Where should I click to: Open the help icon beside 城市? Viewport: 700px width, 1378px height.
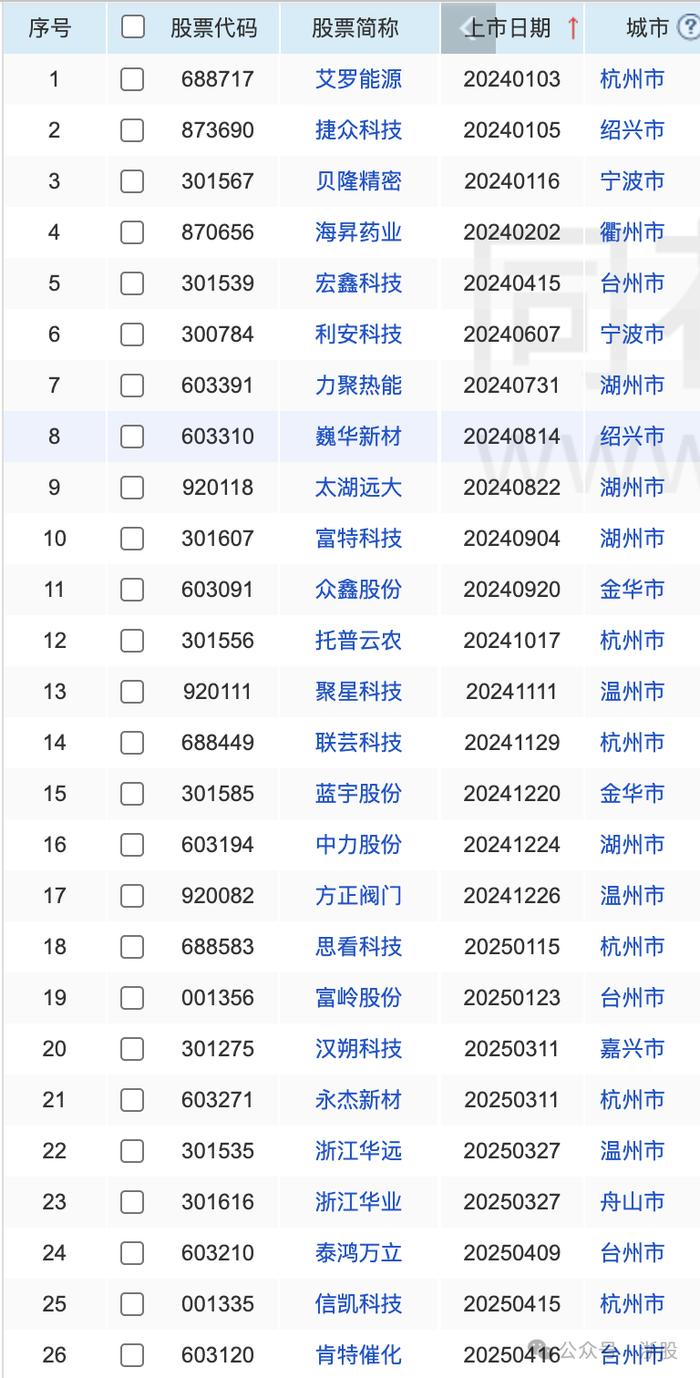pos(688,28)
